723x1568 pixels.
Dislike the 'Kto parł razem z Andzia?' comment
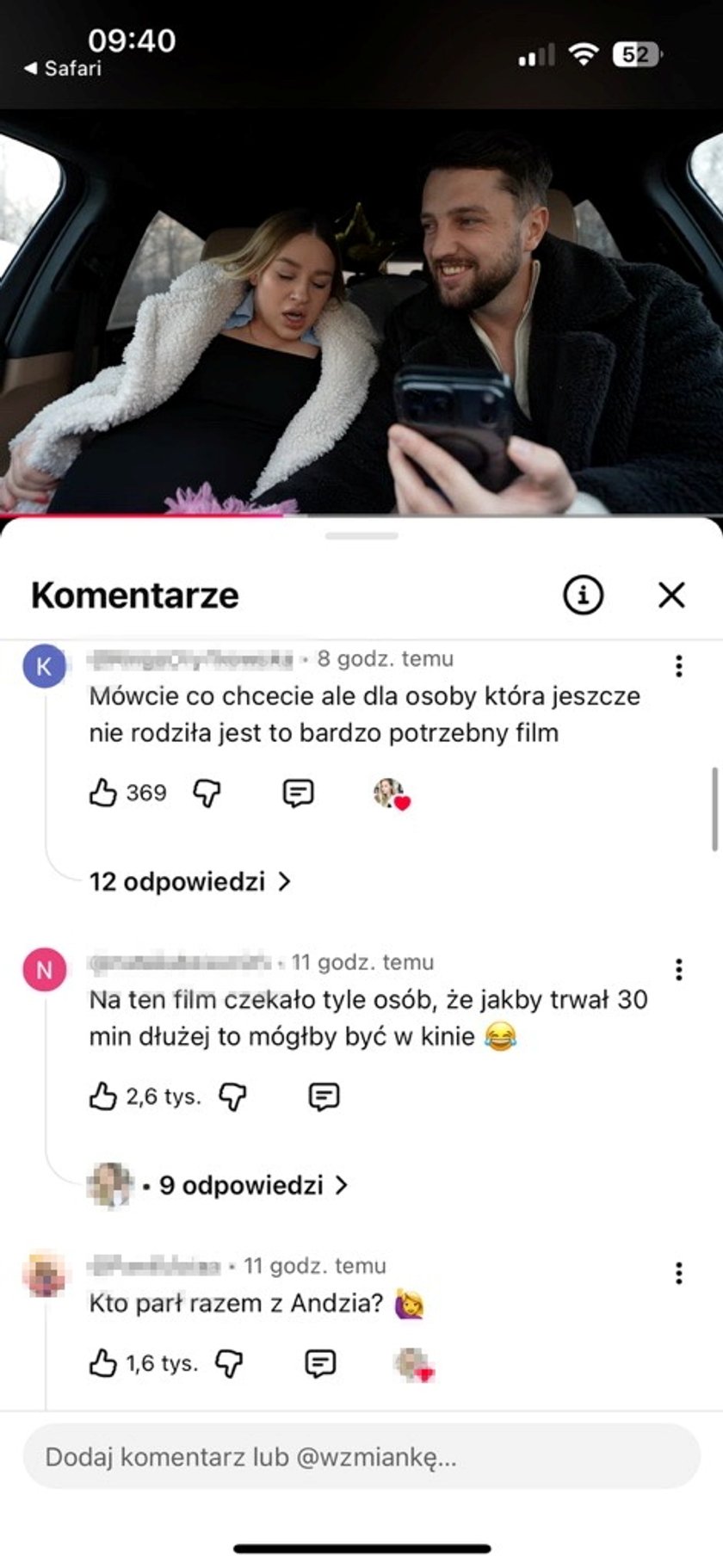229,1363
